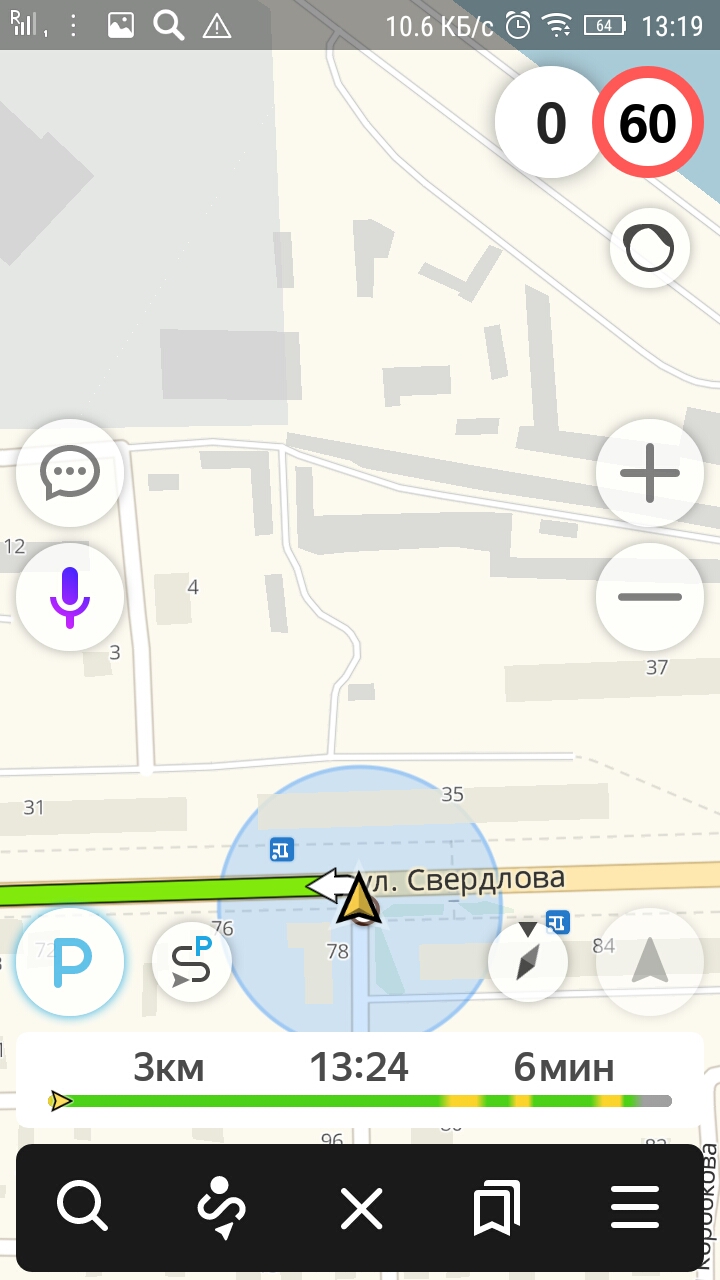The width and height of the screenshot is (720, 1280).
Task: Zoom out the map with minus
Action: 650,597
